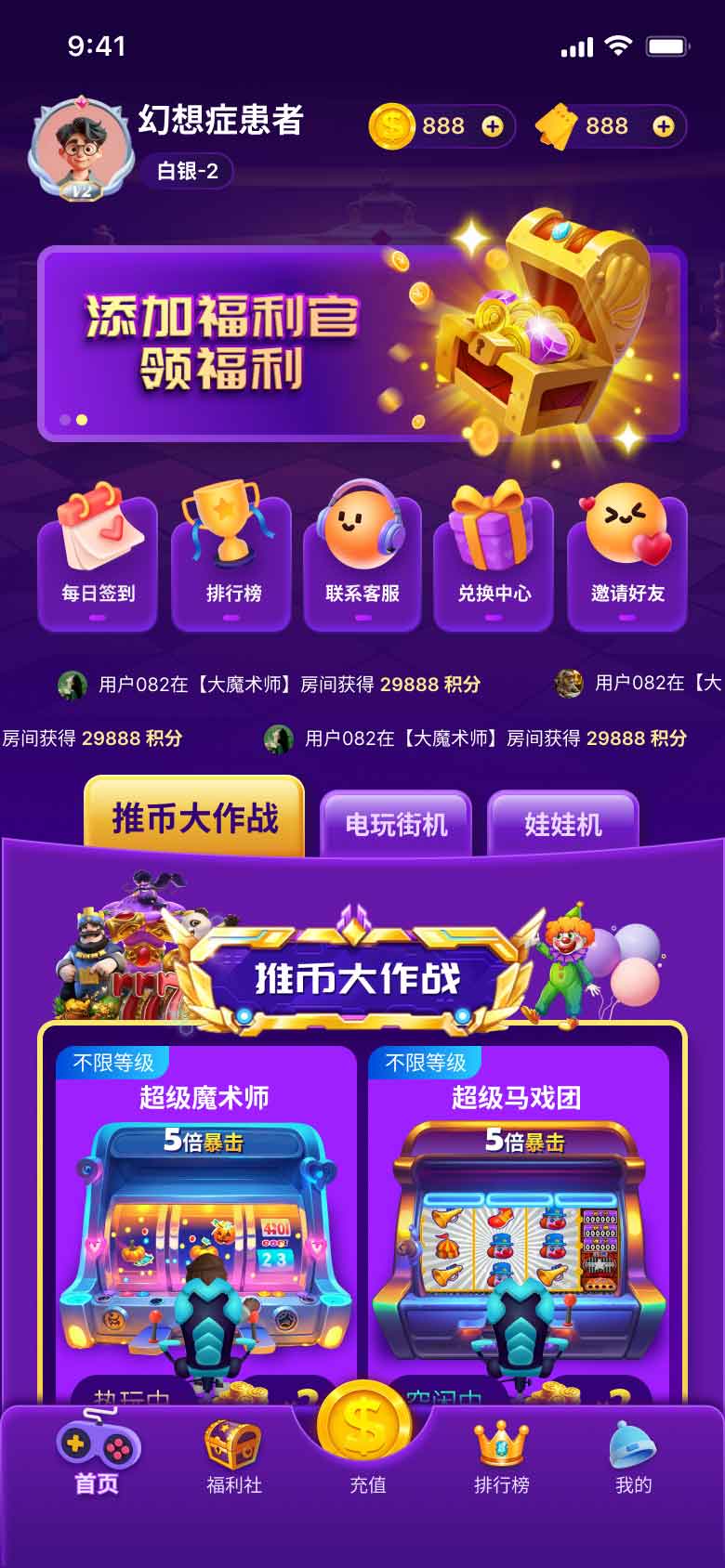Add tickets with the plus button

[x=663, y=126]
